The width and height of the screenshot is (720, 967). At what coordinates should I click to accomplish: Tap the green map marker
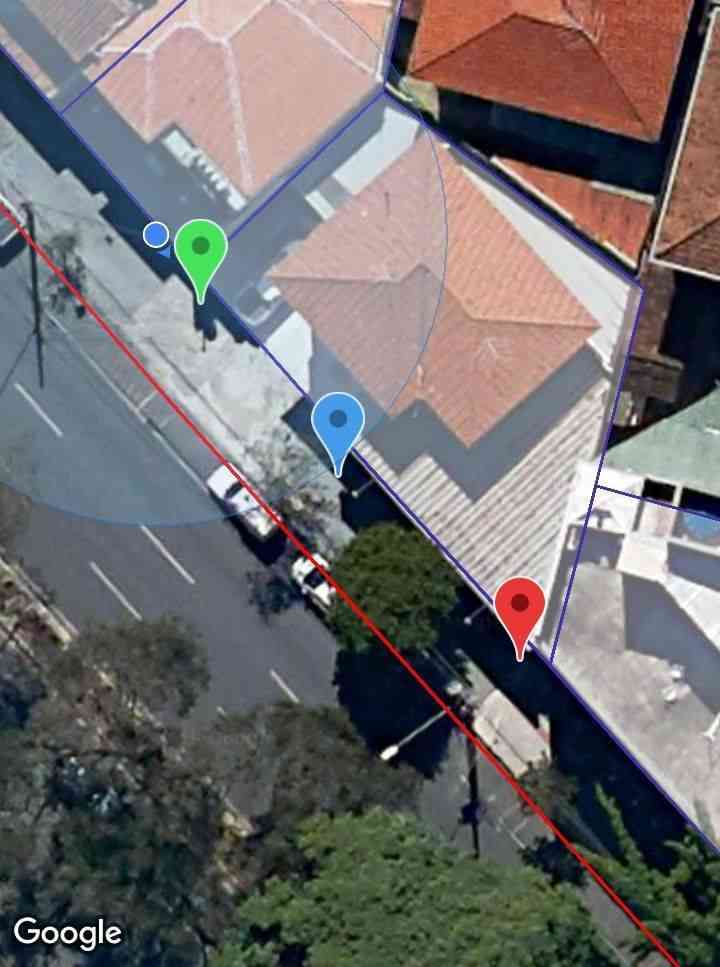pos(201,248)
